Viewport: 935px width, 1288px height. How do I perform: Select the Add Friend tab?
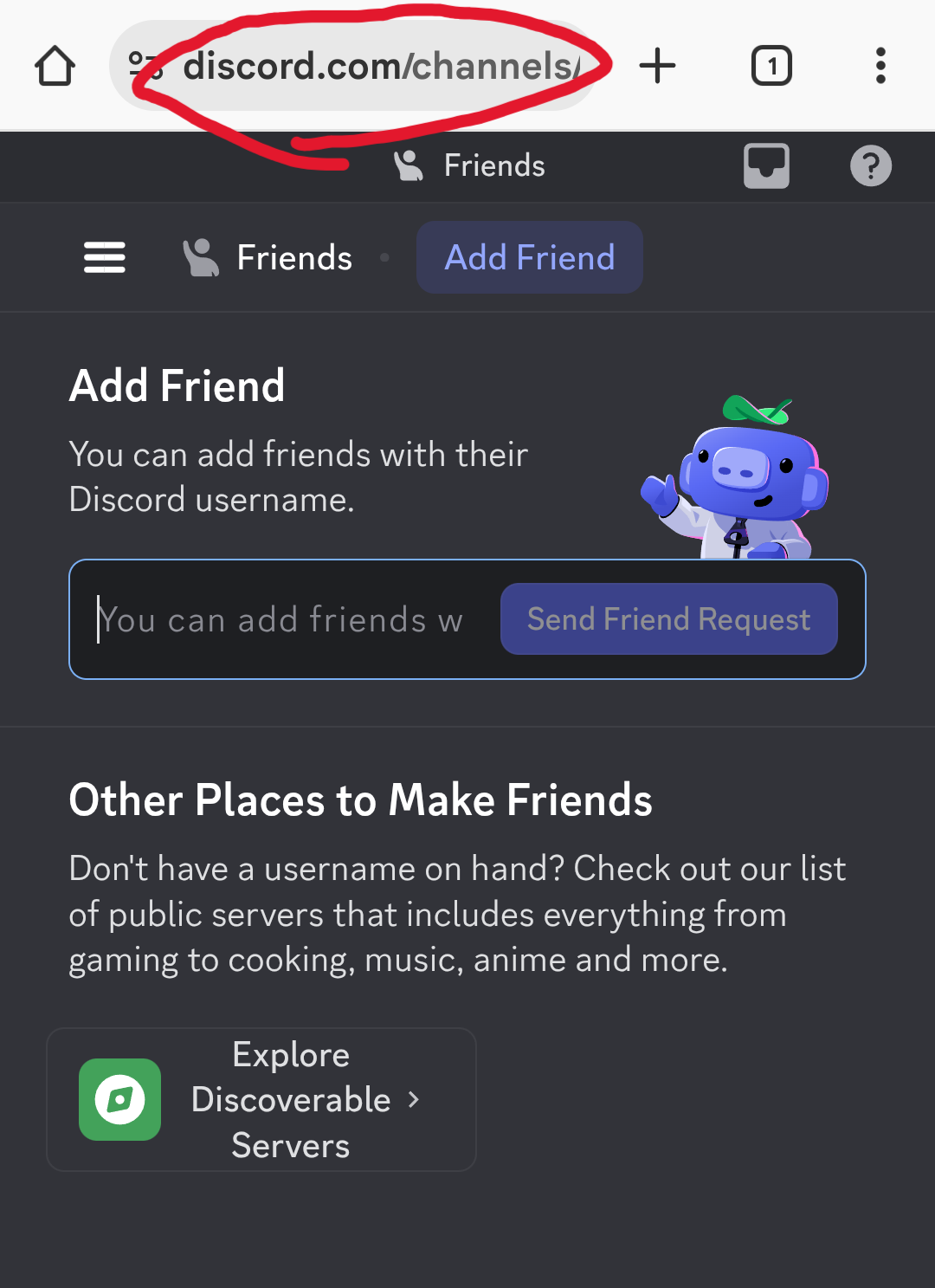point(529,257)
